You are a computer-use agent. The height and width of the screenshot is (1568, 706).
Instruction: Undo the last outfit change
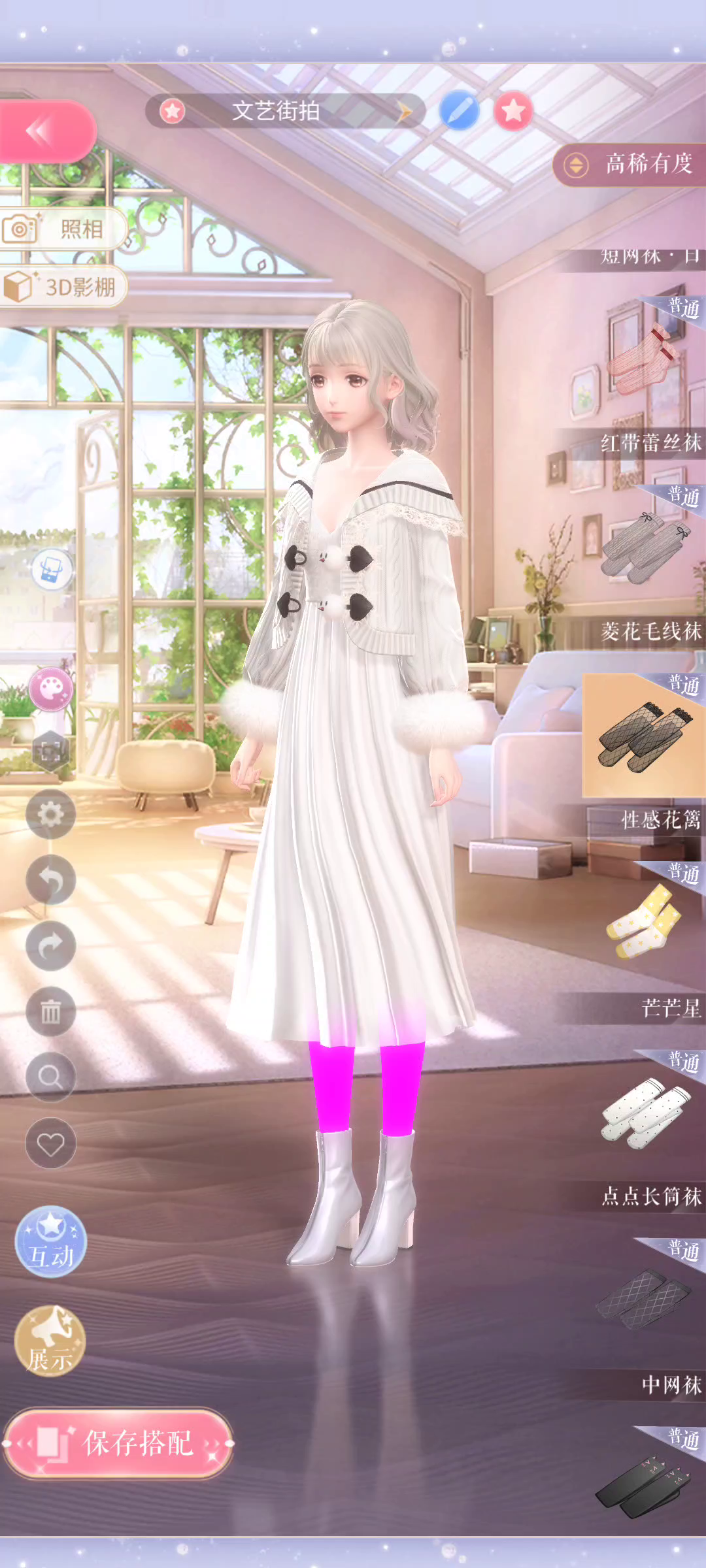click(x=50, y=879)
